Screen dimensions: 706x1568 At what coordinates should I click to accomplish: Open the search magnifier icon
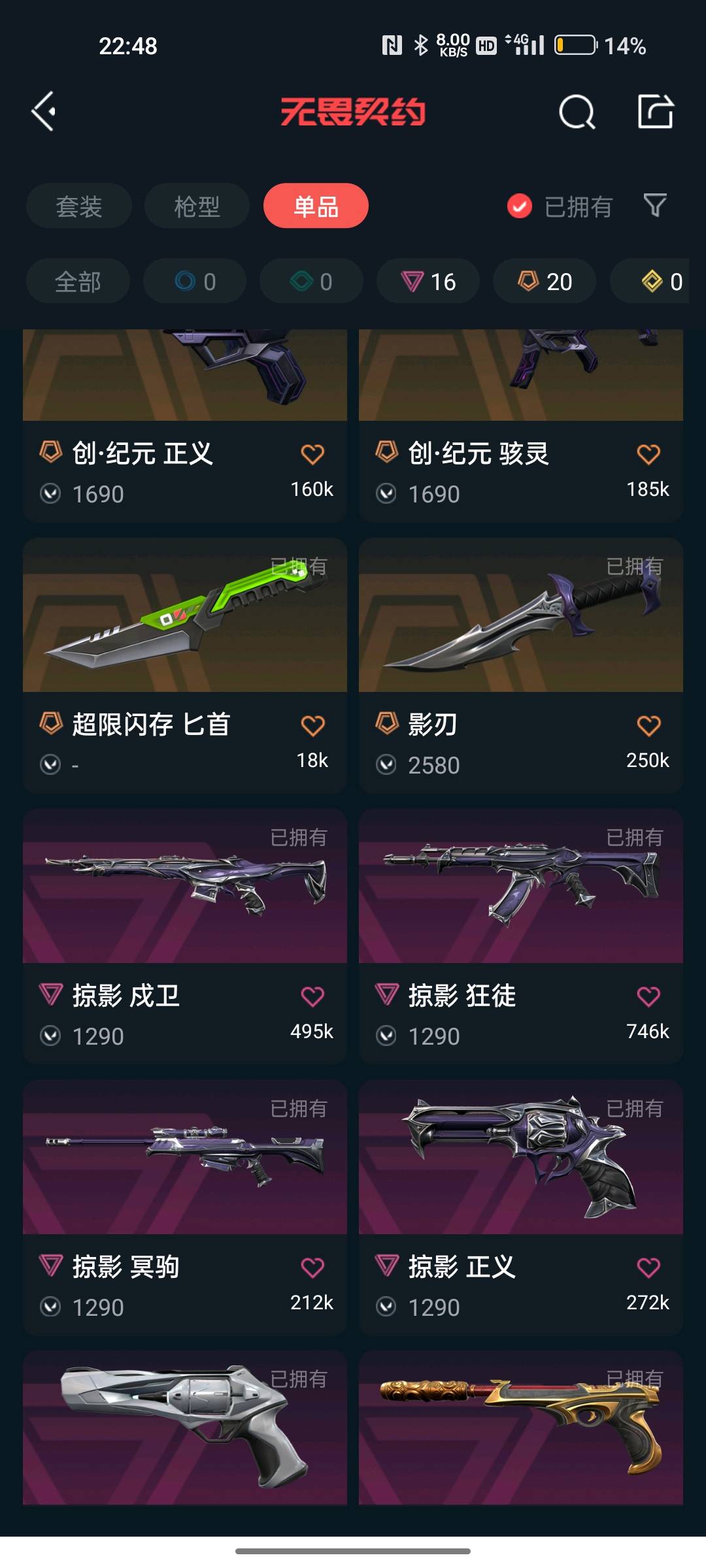tap(577, 112)
